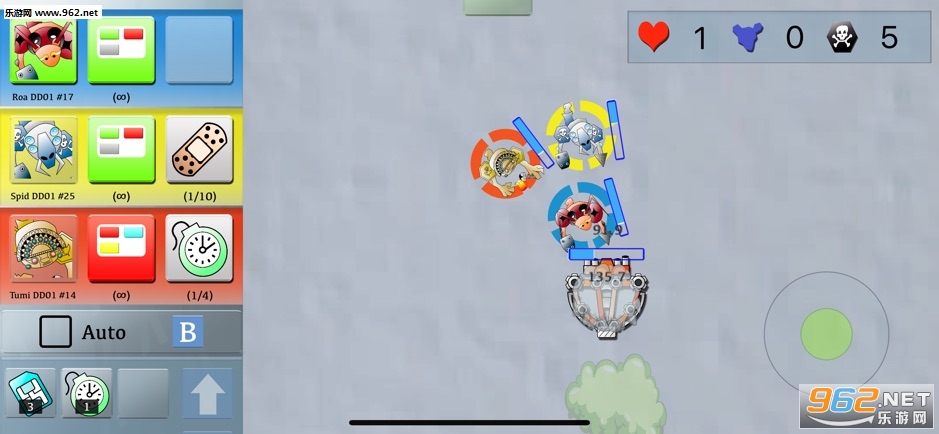939x434 pixels.
Task: Tap the up arrow button
Action: tap(207, 393)
